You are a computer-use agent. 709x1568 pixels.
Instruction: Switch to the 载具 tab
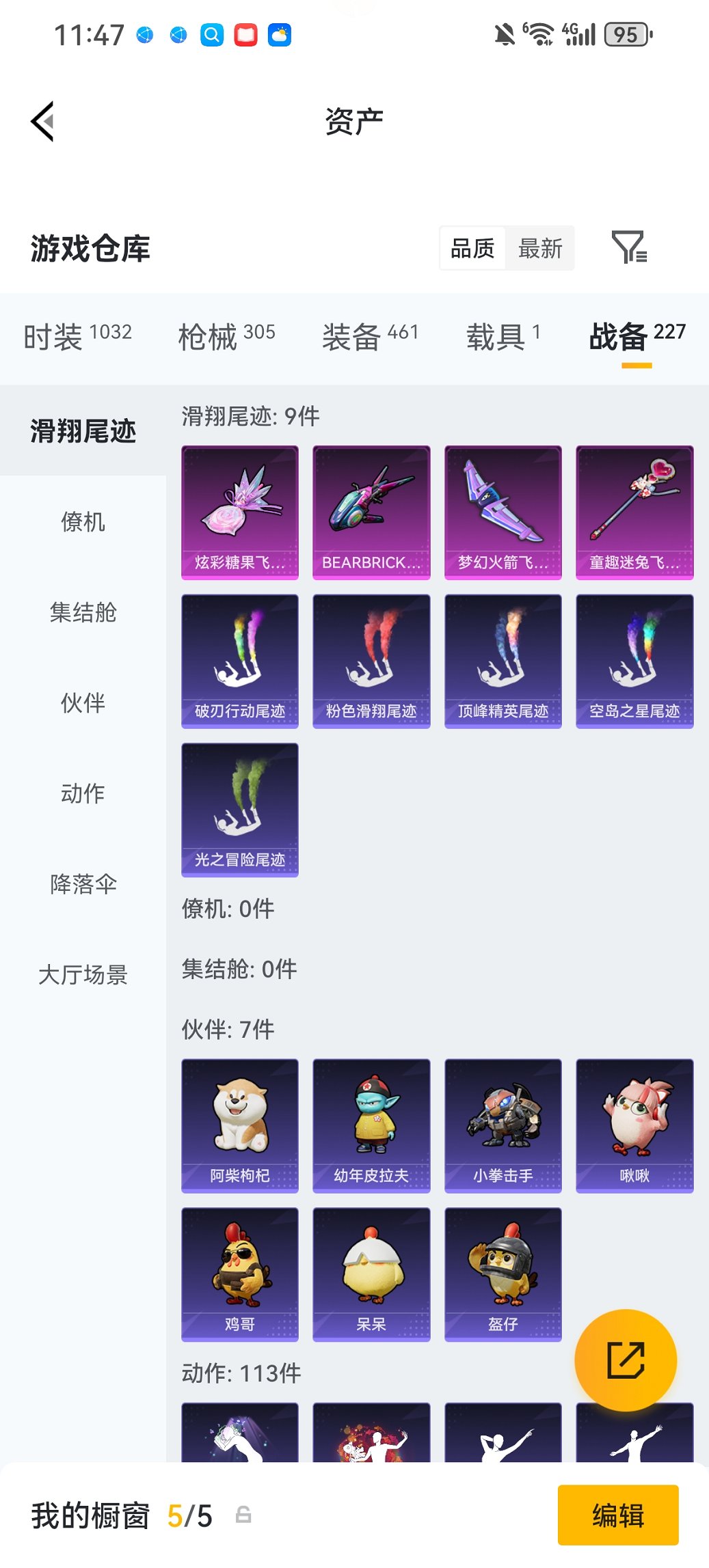(503, 336)
